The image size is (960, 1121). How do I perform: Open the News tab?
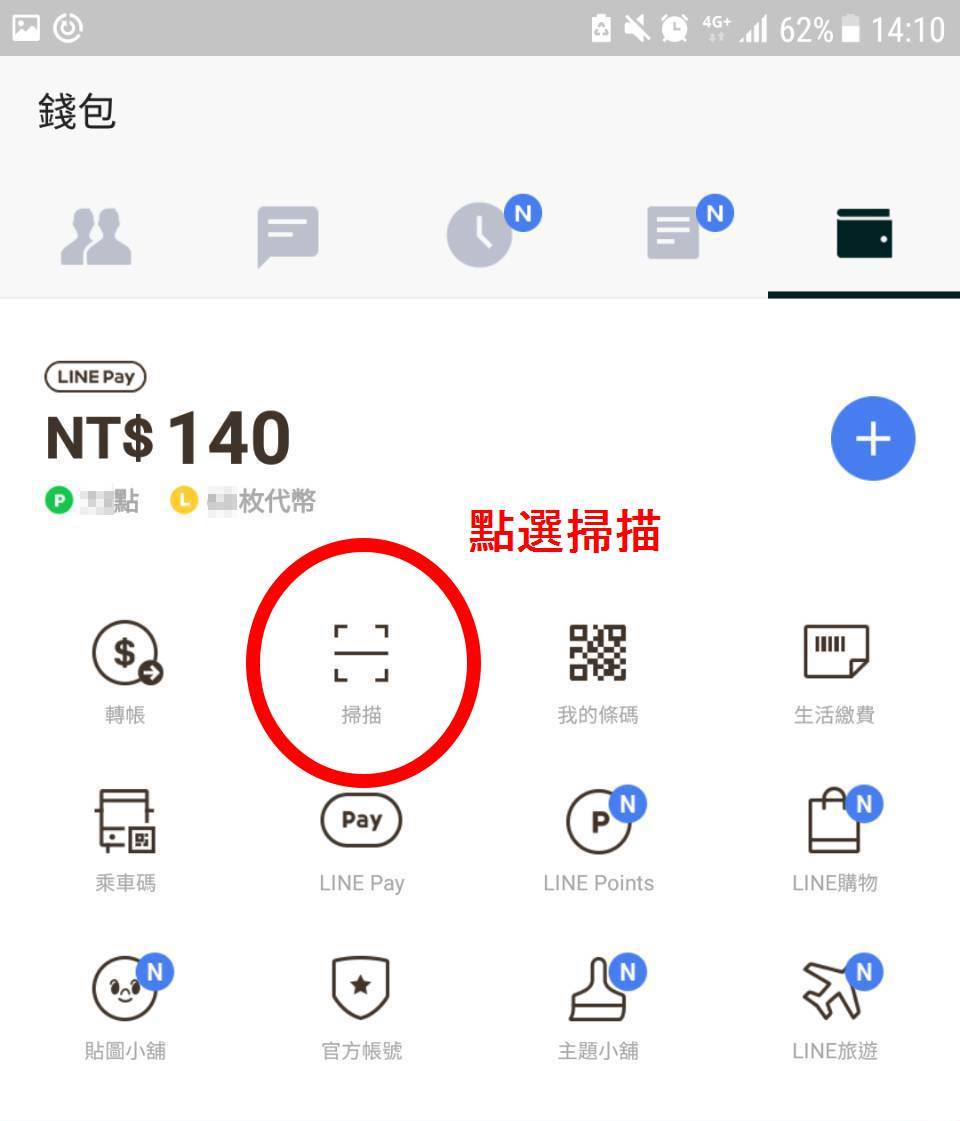coord(672,238)
